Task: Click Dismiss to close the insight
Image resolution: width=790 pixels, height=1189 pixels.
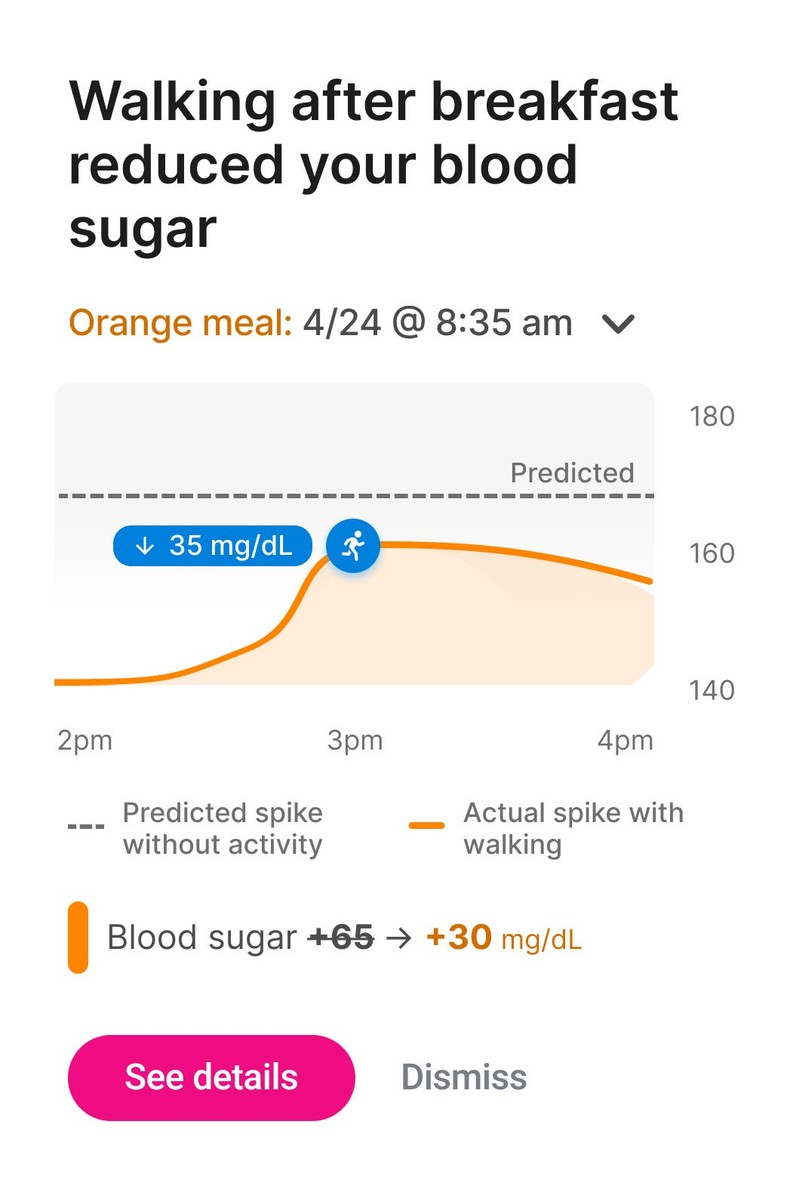Action: tap(463, 1077)
